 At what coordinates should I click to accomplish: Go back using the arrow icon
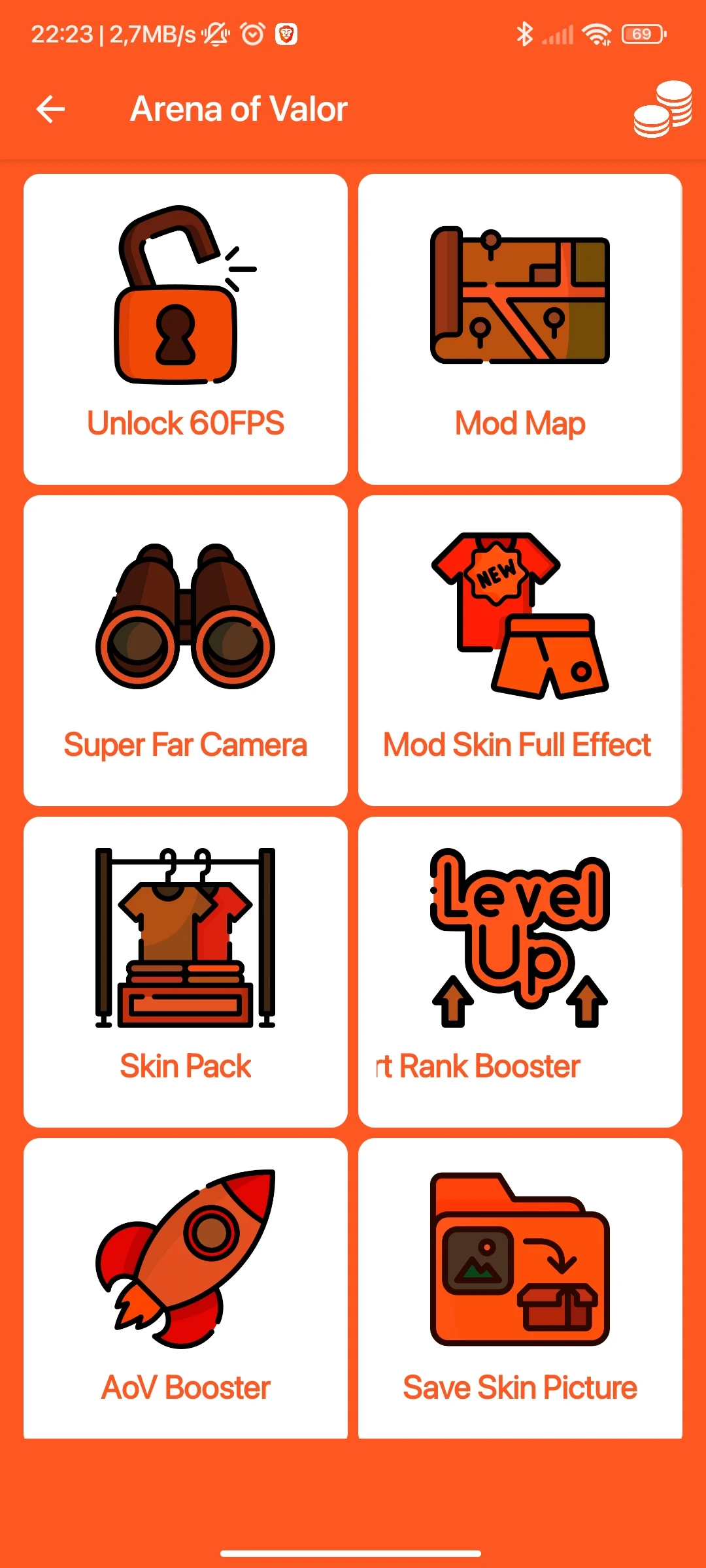tap(50, 109)
